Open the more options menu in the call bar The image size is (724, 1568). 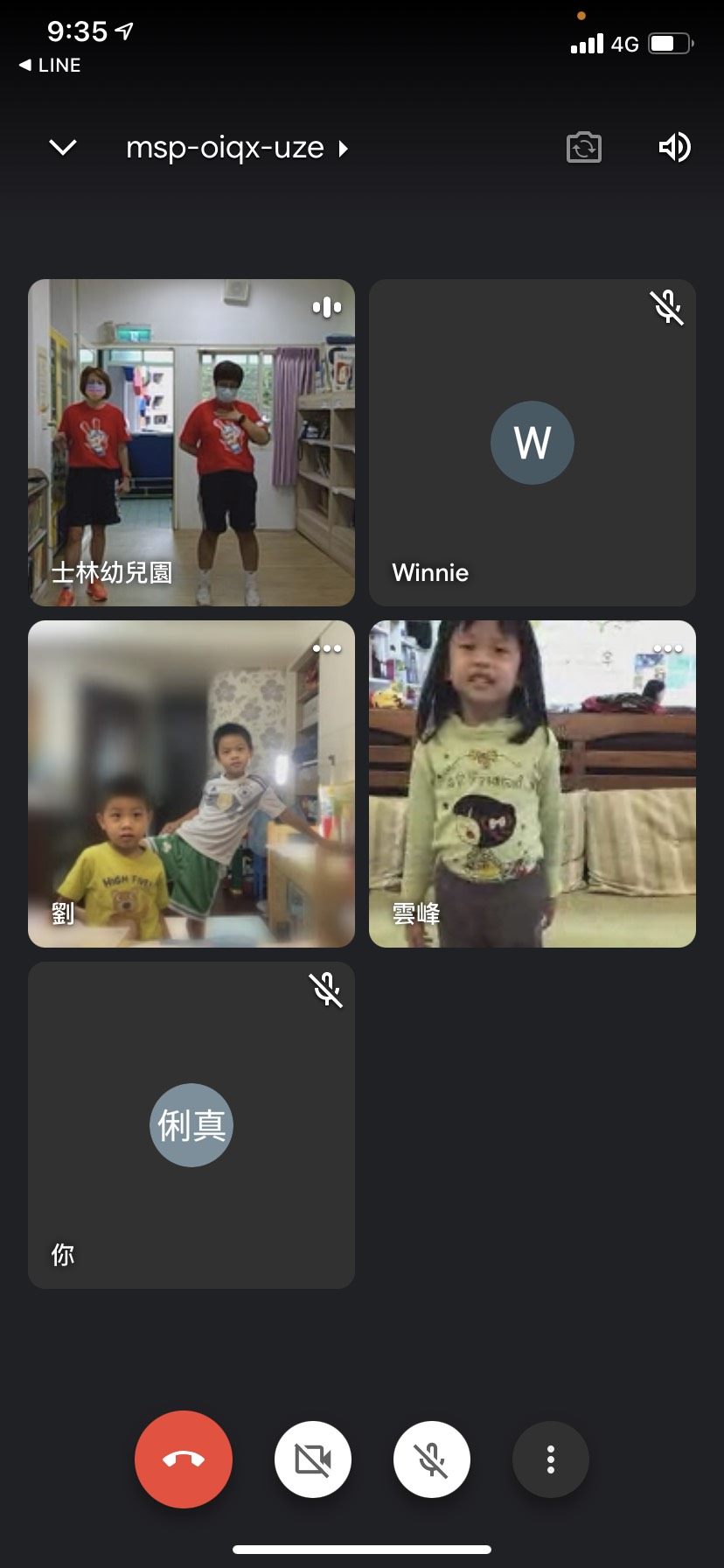coord(551,1459)
